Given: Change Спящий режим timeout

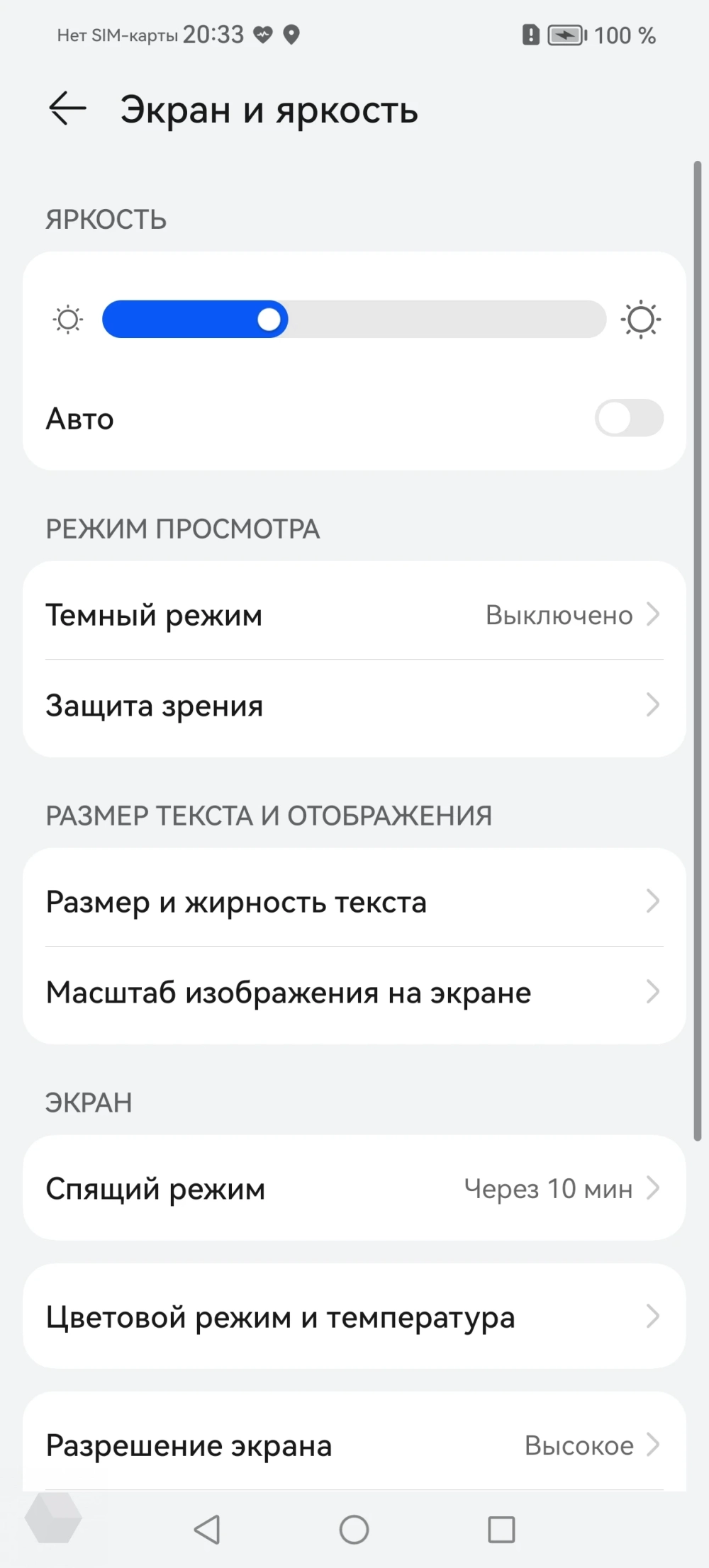Looking at the screenshot, I should 353,1188.
